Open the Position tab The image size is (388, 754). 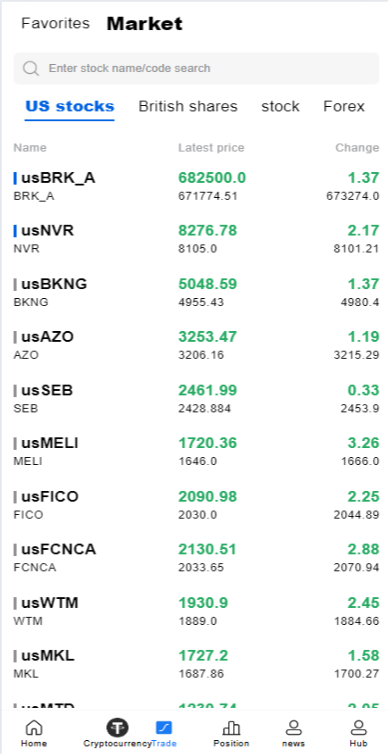coord(231,733)
